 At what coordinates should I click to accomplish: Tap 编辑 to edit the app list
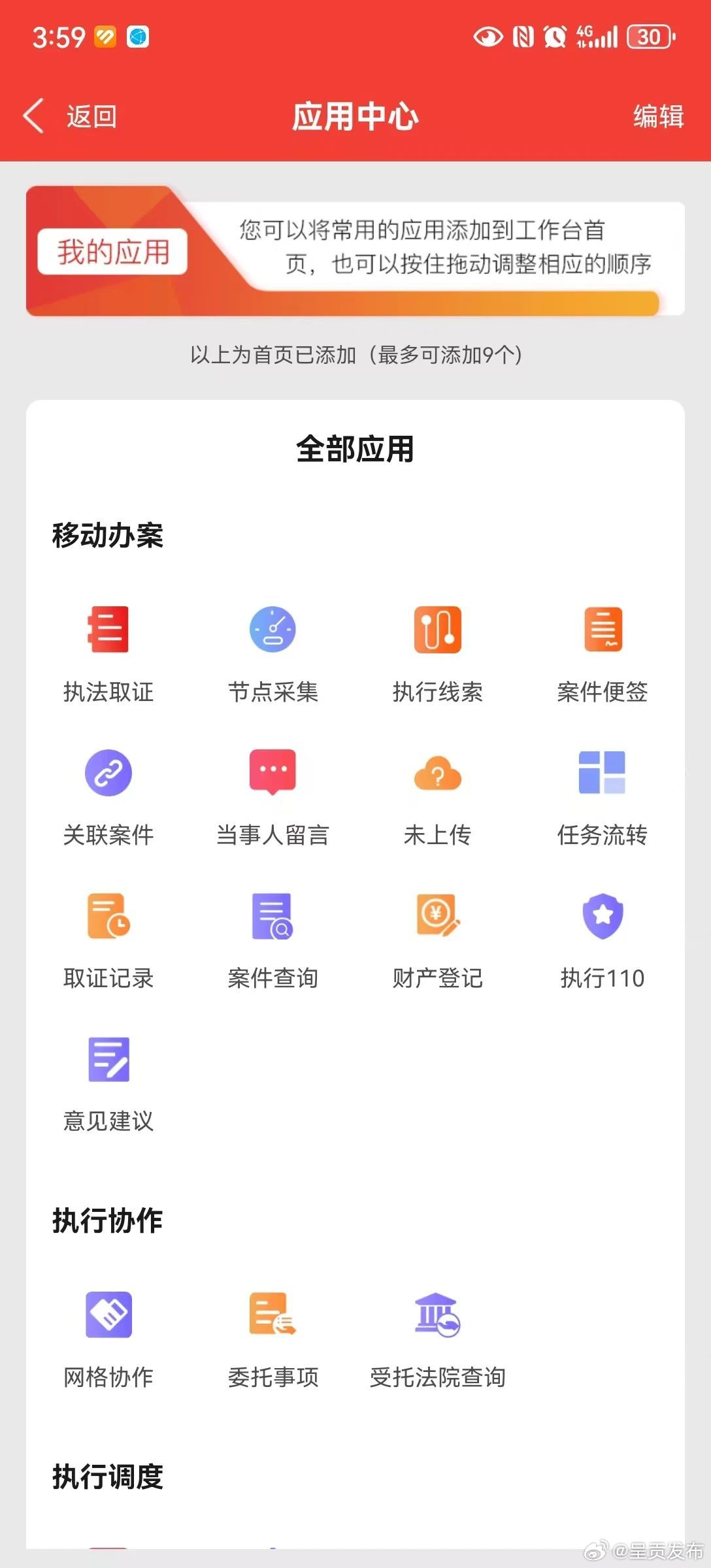pyautogui.click(x=656, y=116)
